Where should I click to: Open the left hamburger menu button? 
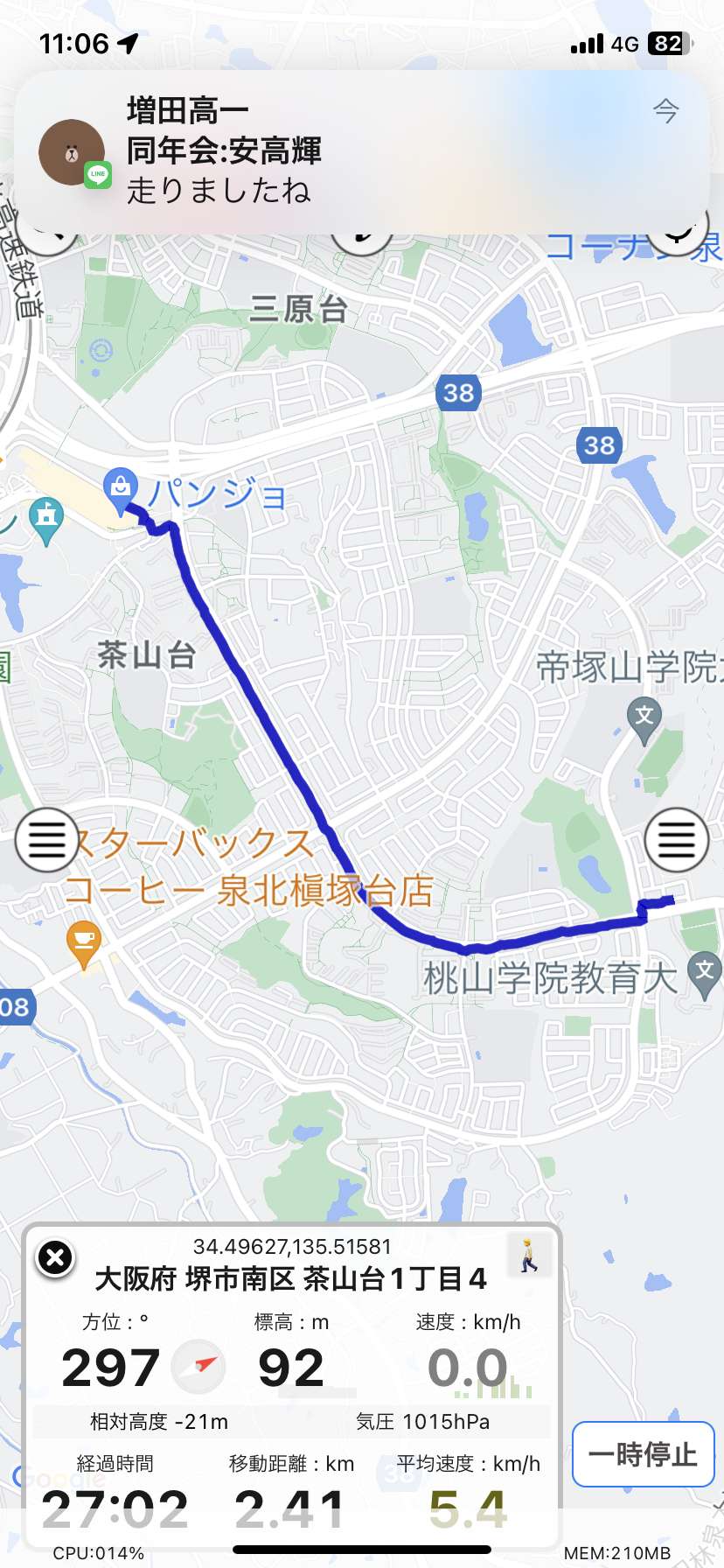pyautogui.click(x=47, y=840)
